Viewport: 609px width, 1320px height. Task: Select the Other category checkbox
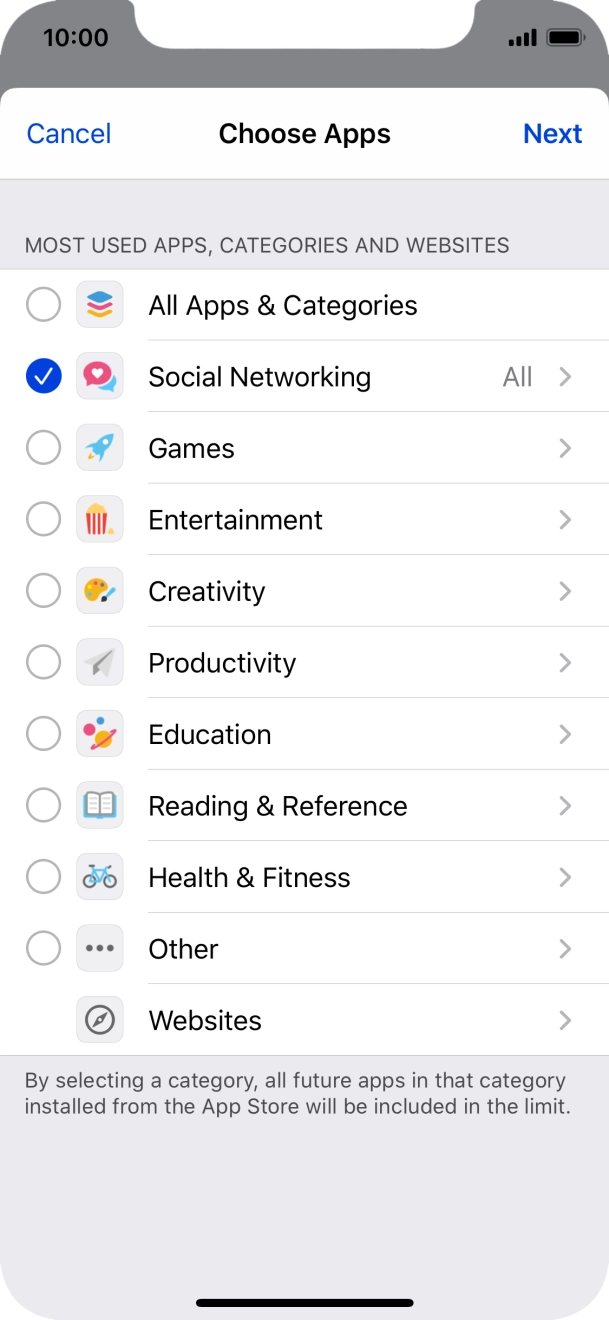pos(43,949)
